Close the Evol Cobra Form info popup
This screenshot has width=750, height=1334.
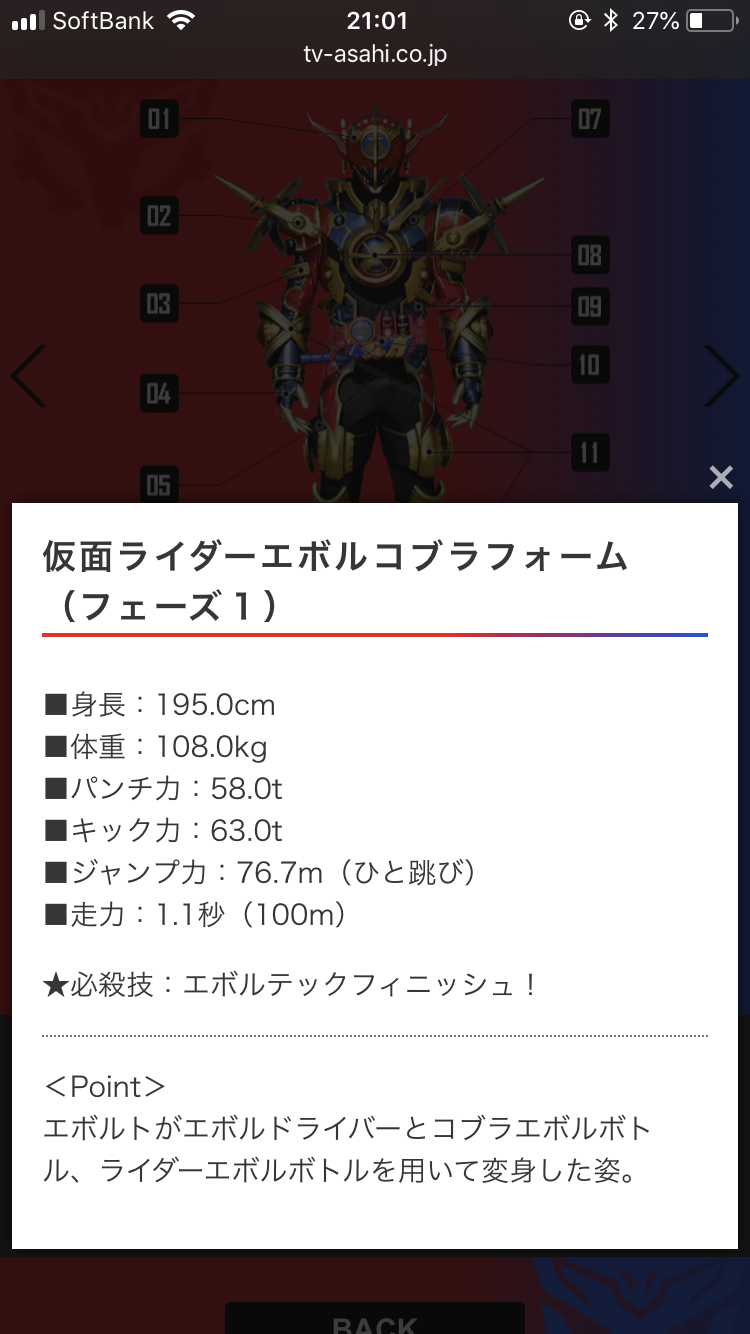720,478
